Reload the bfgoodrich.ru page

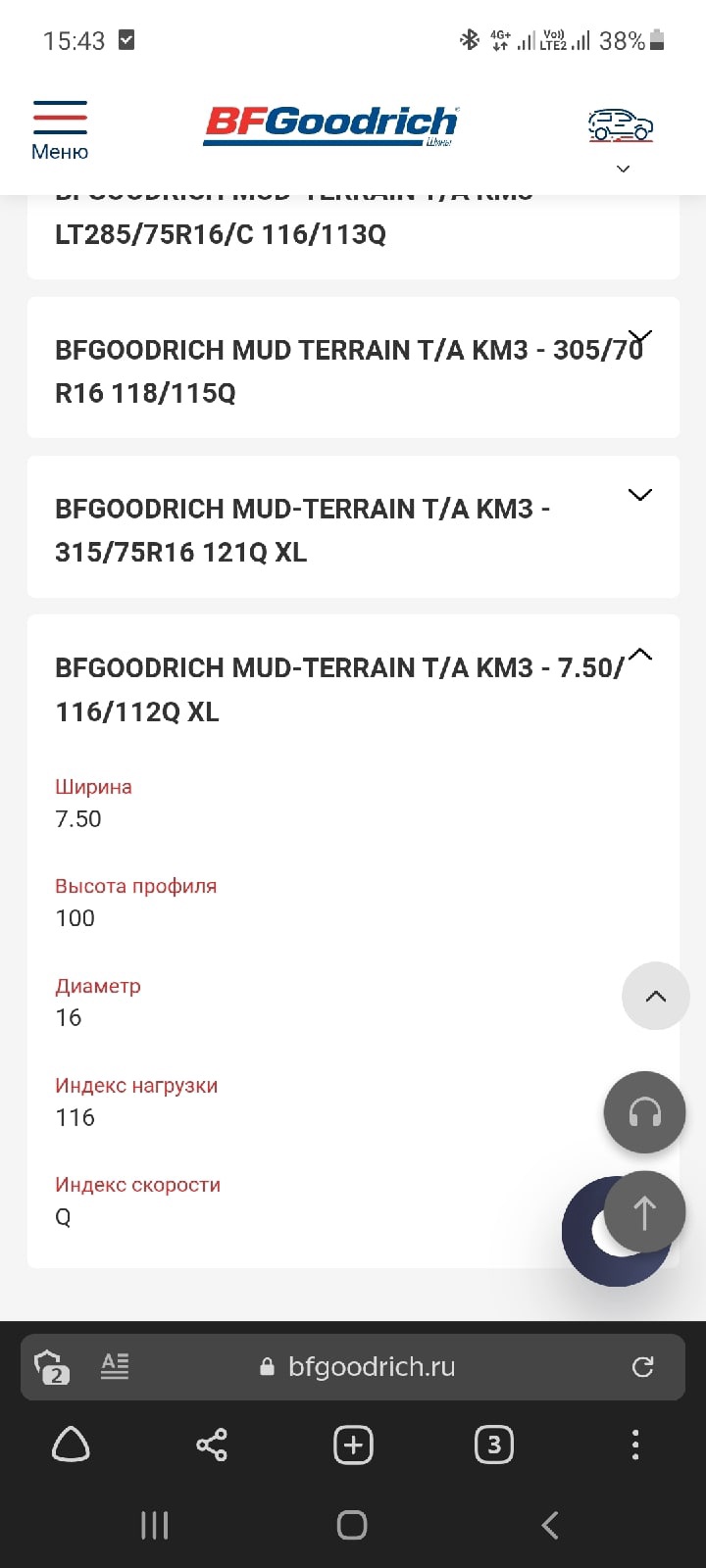point(642,1366)
